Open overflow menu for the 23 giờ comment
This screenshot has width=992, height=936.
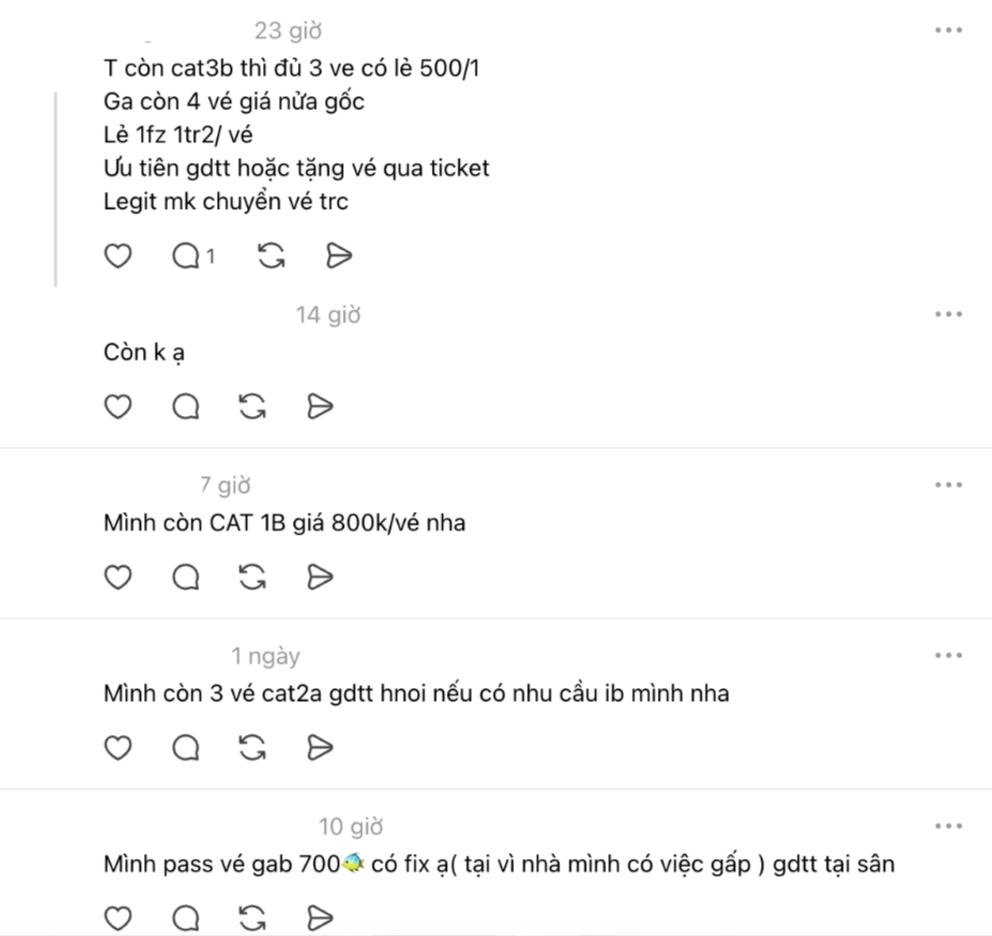[947, 30]
